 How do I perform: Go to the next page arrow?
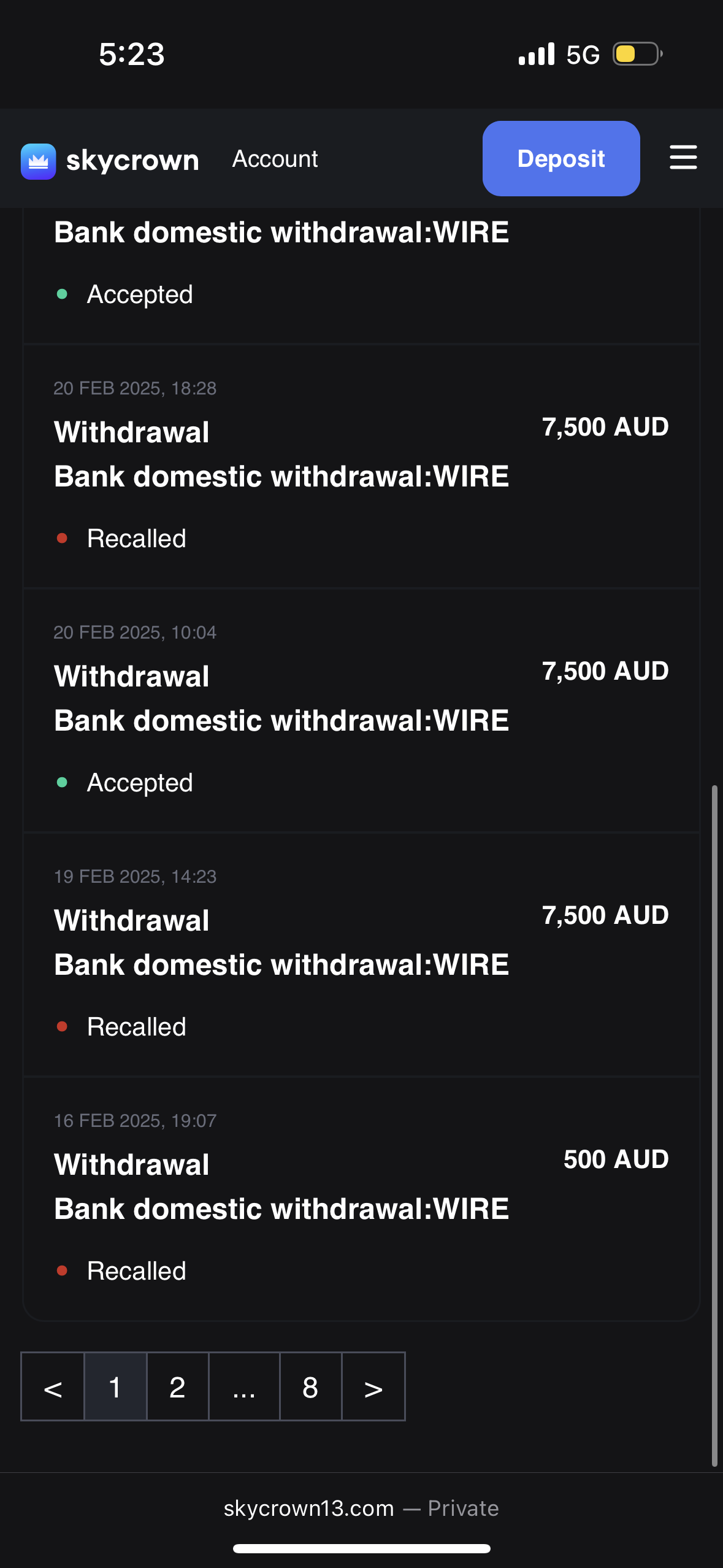tap(373, 1386)
